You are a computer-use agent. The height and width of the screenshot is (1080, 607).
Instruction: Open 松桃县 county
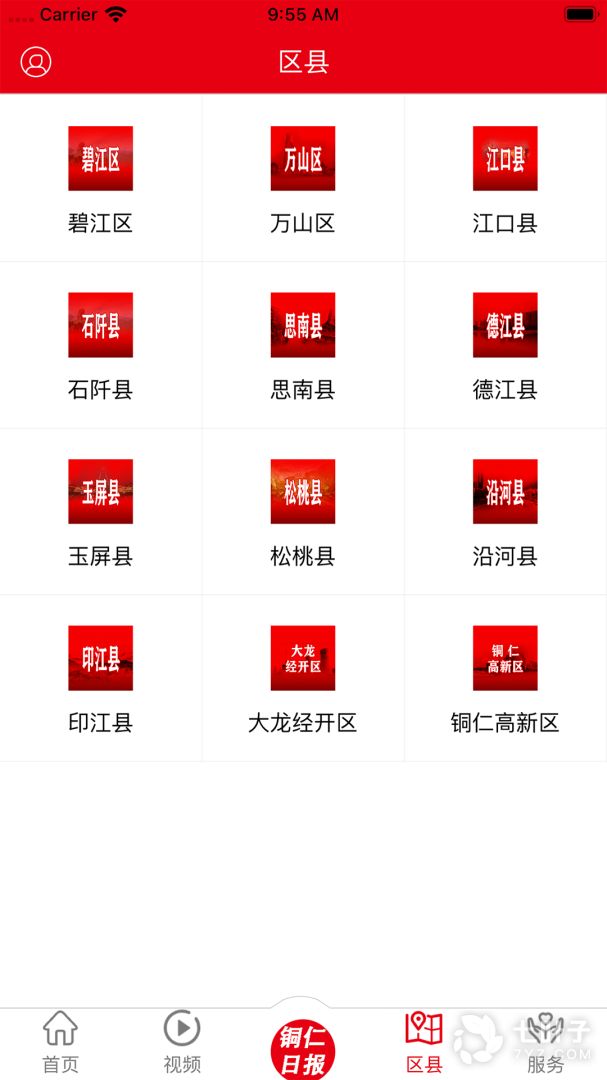click(303, 511)
